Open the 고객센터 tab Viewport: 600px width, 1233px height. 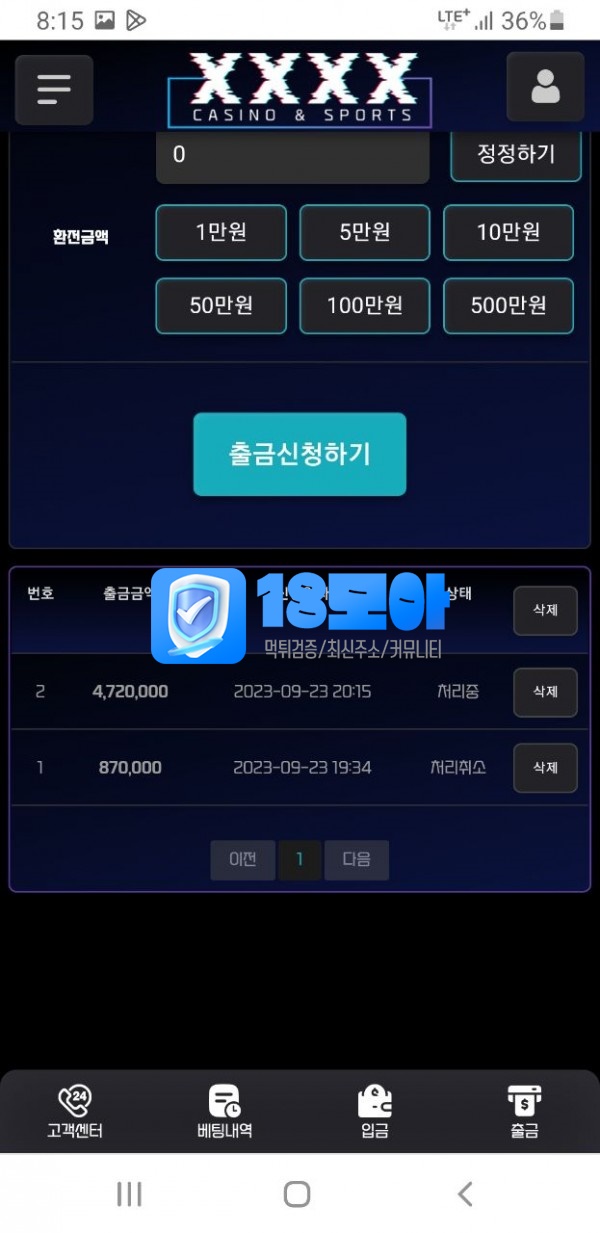75,1113
